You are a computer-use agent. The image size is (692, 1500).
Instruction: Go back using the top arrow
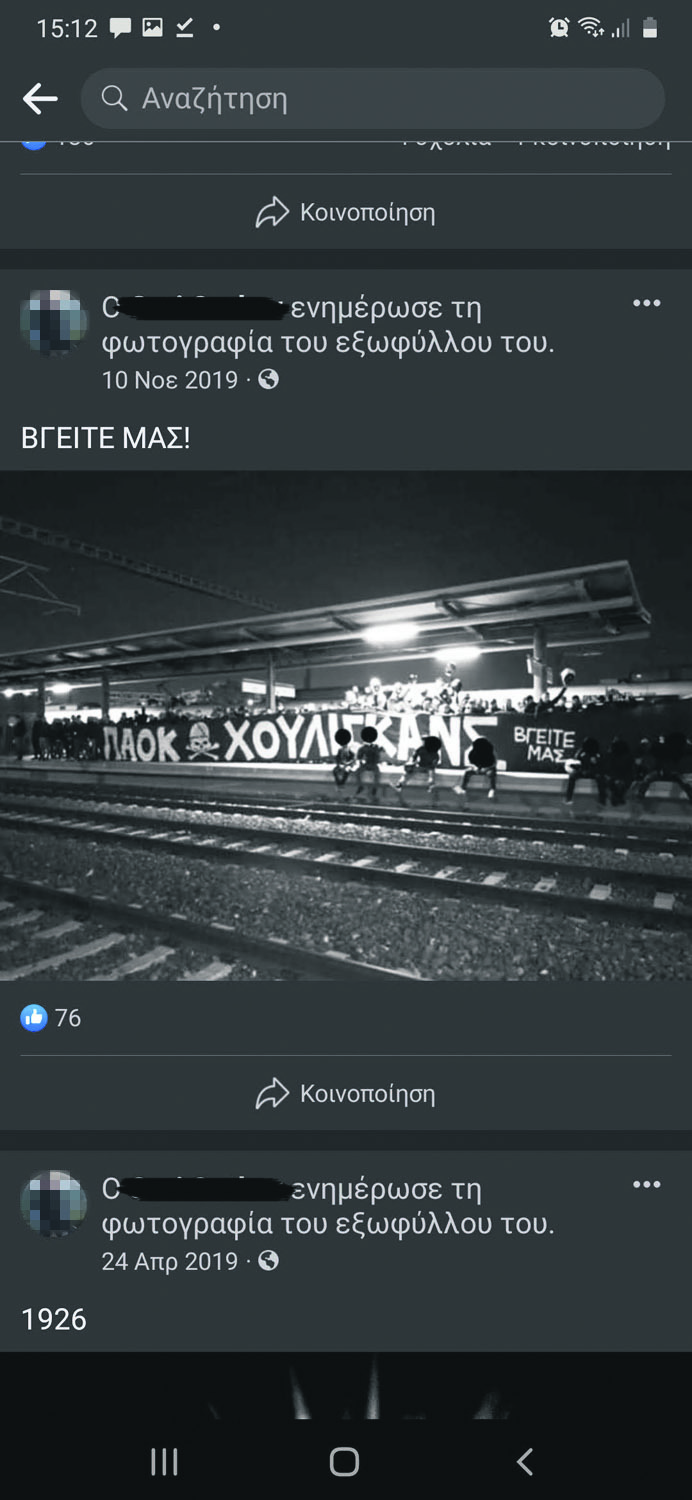[x=40, y=99]
